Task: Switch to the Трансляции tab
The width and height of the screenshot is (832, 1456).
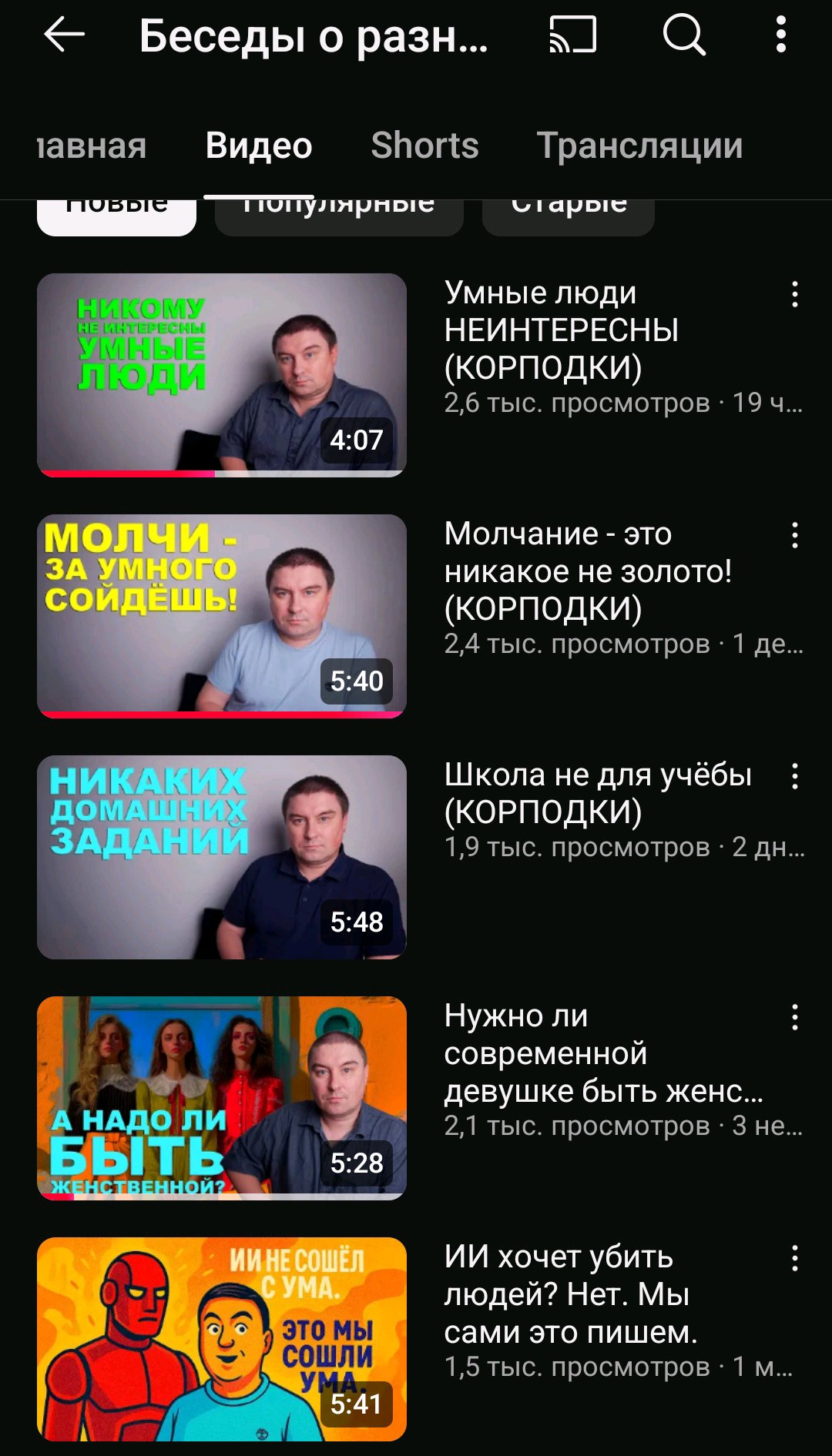Action: pos(639,146)
